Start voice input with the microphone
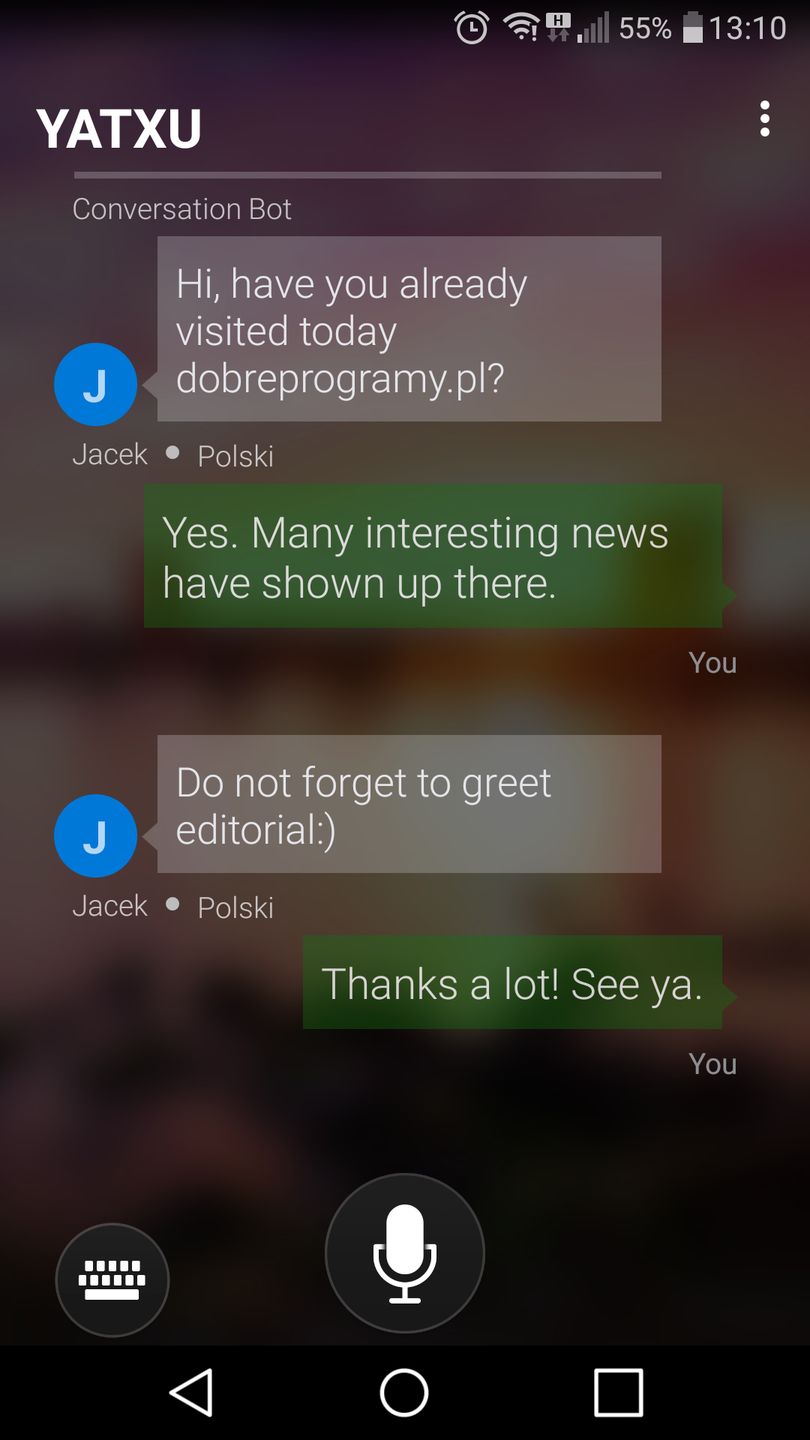This screenshot has width=810, height=1440. click(405, 1253)
